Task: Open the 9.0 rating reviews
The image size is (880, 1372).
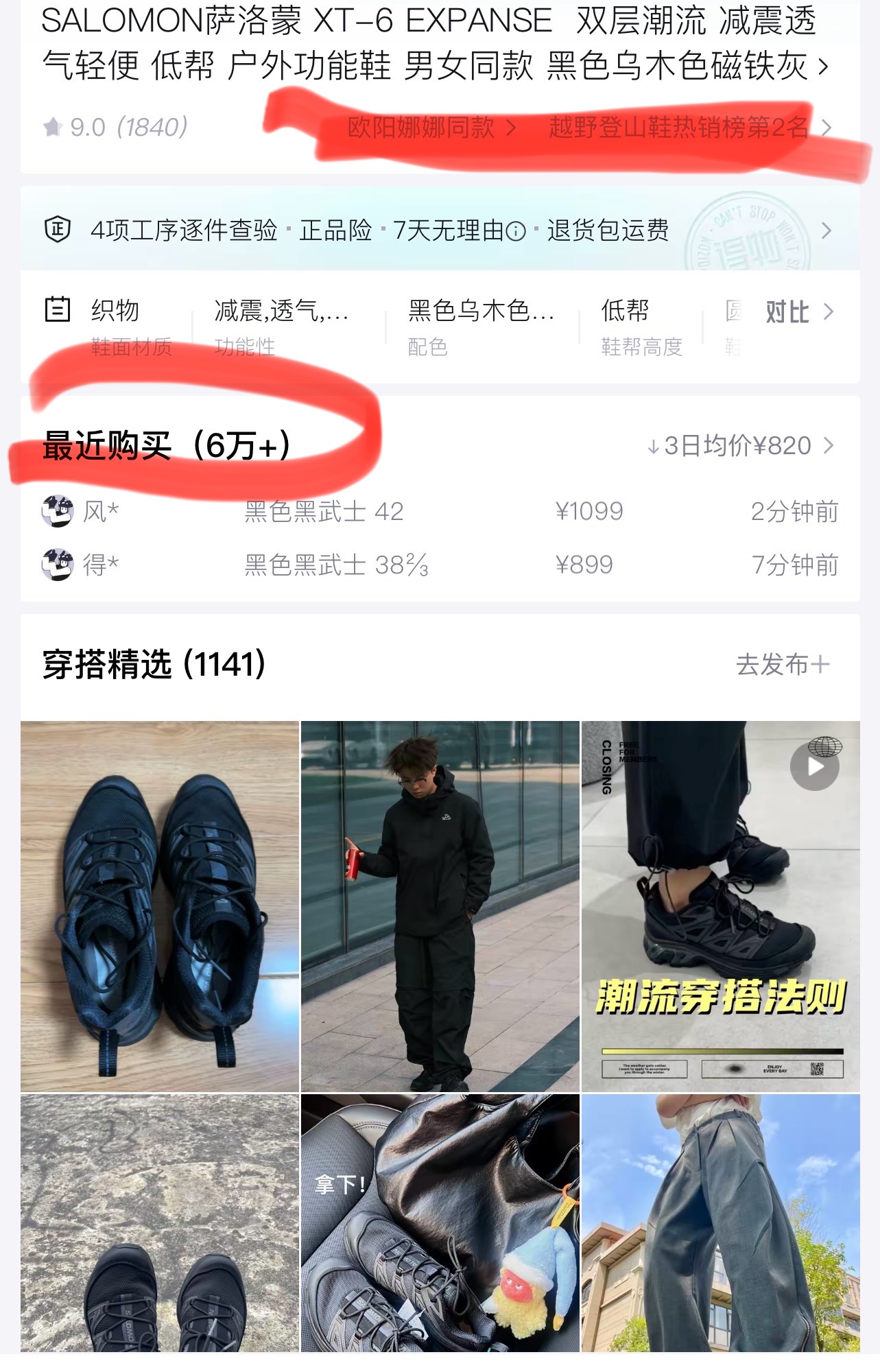Action: coord(115,128)
